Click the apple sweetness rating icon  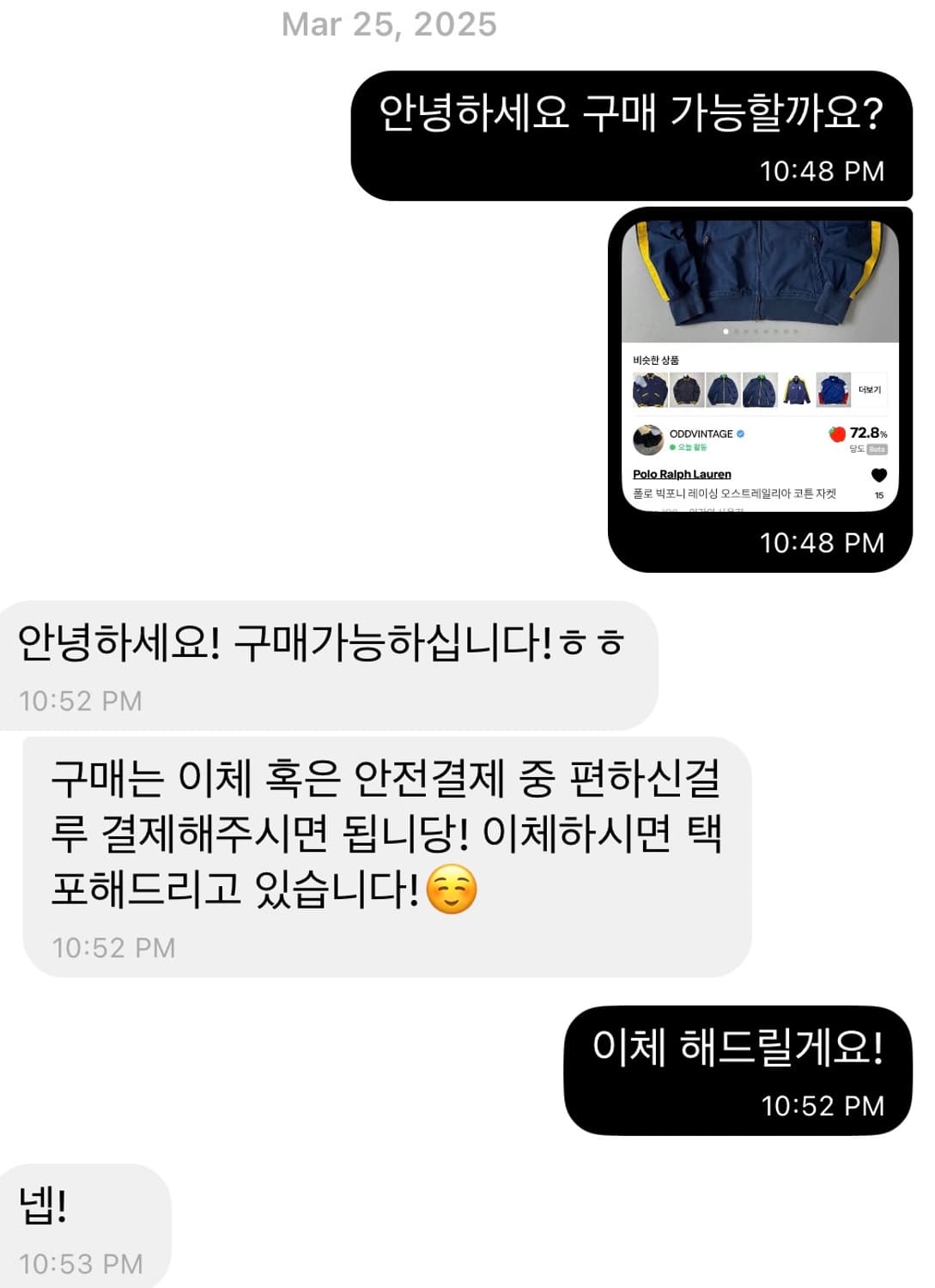click(x=837, y=434)
